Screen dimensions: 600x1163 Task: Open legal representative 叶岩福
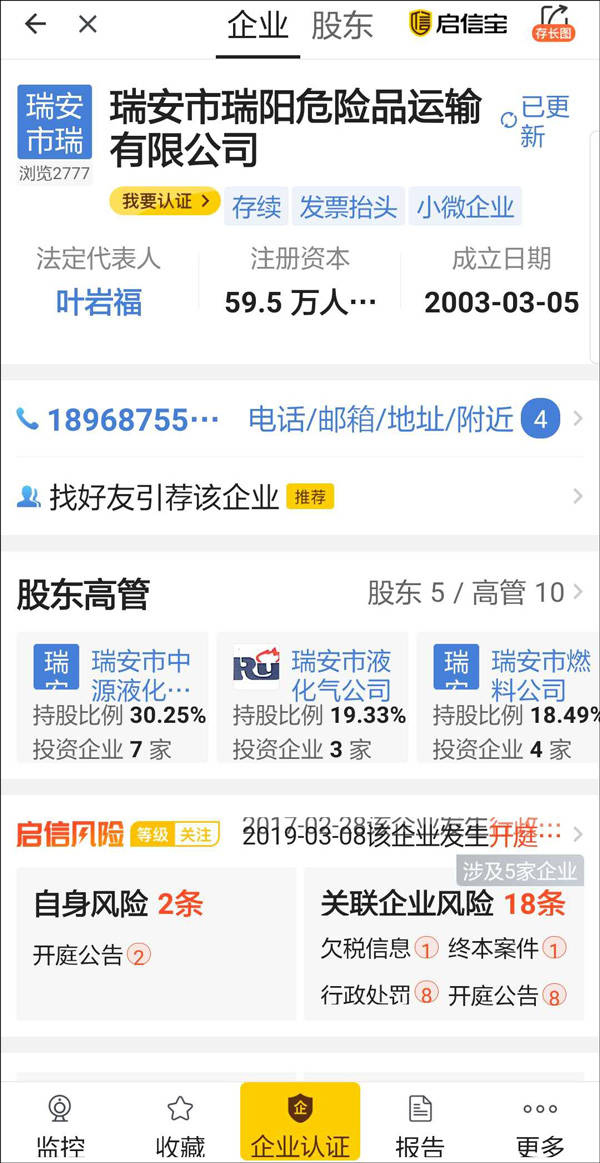(99, 303)
